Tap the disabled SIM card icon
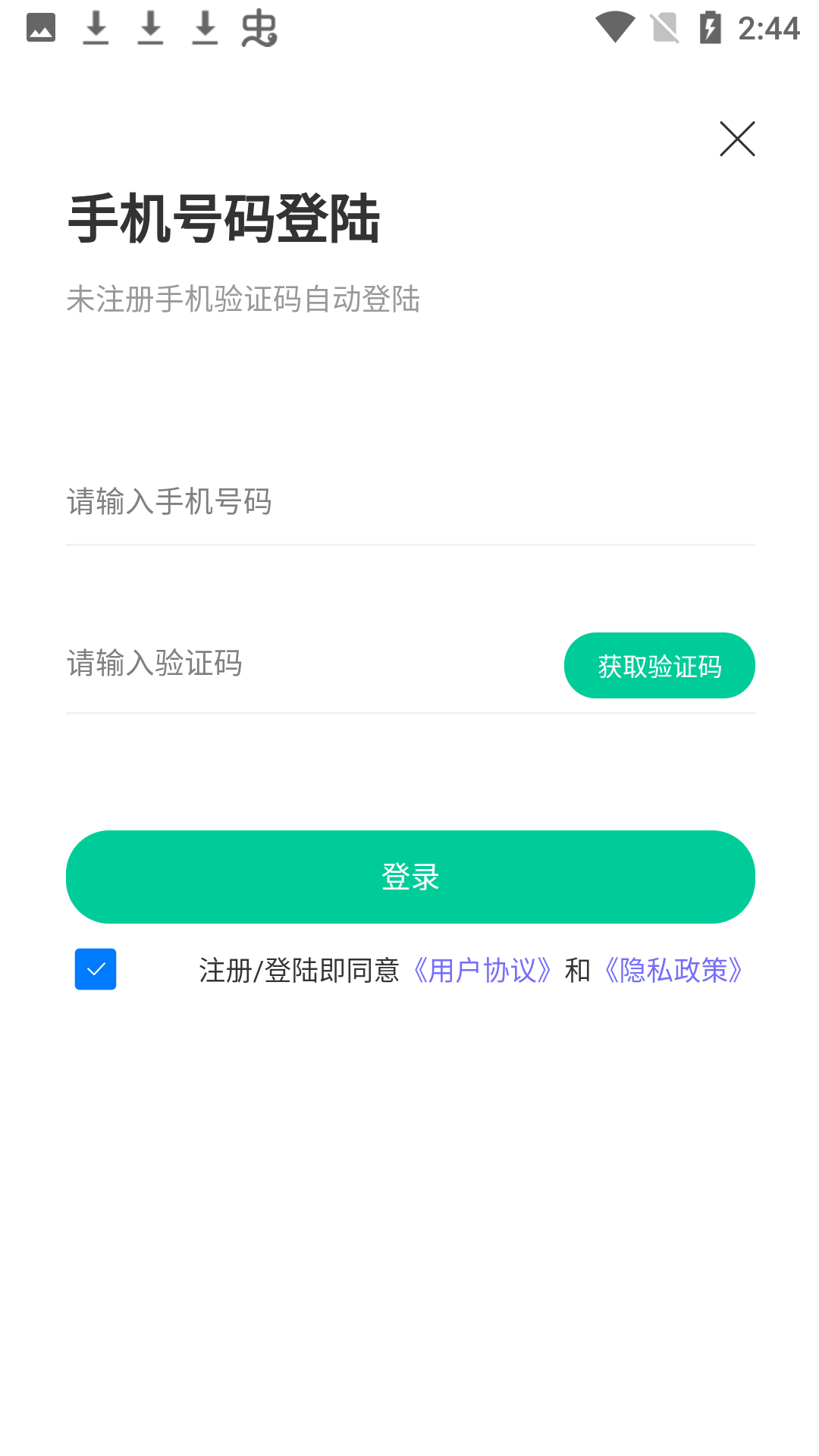 tap(662, 28)
